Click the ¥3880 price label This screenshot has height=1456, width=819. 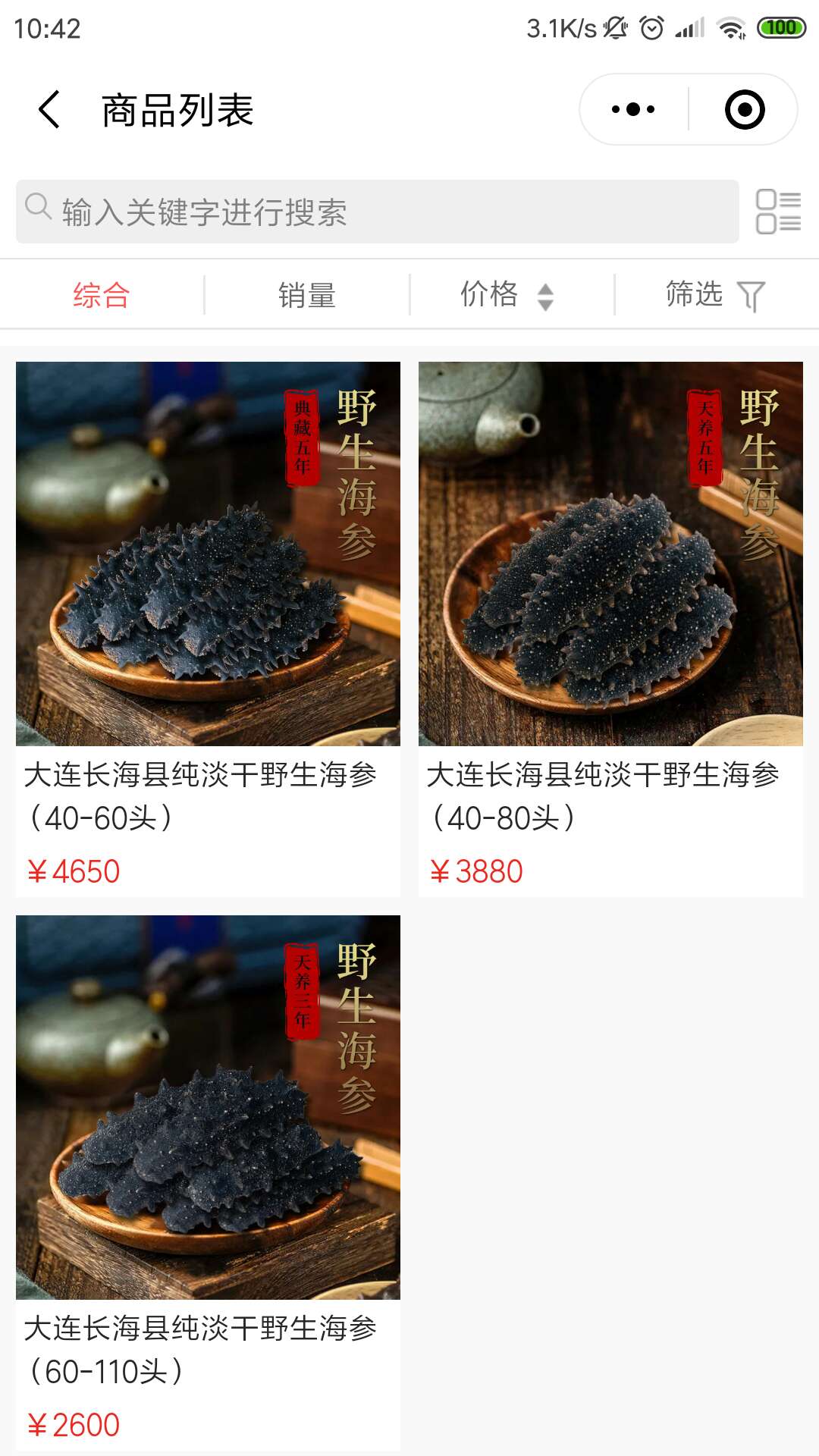(x=473, y=871)
